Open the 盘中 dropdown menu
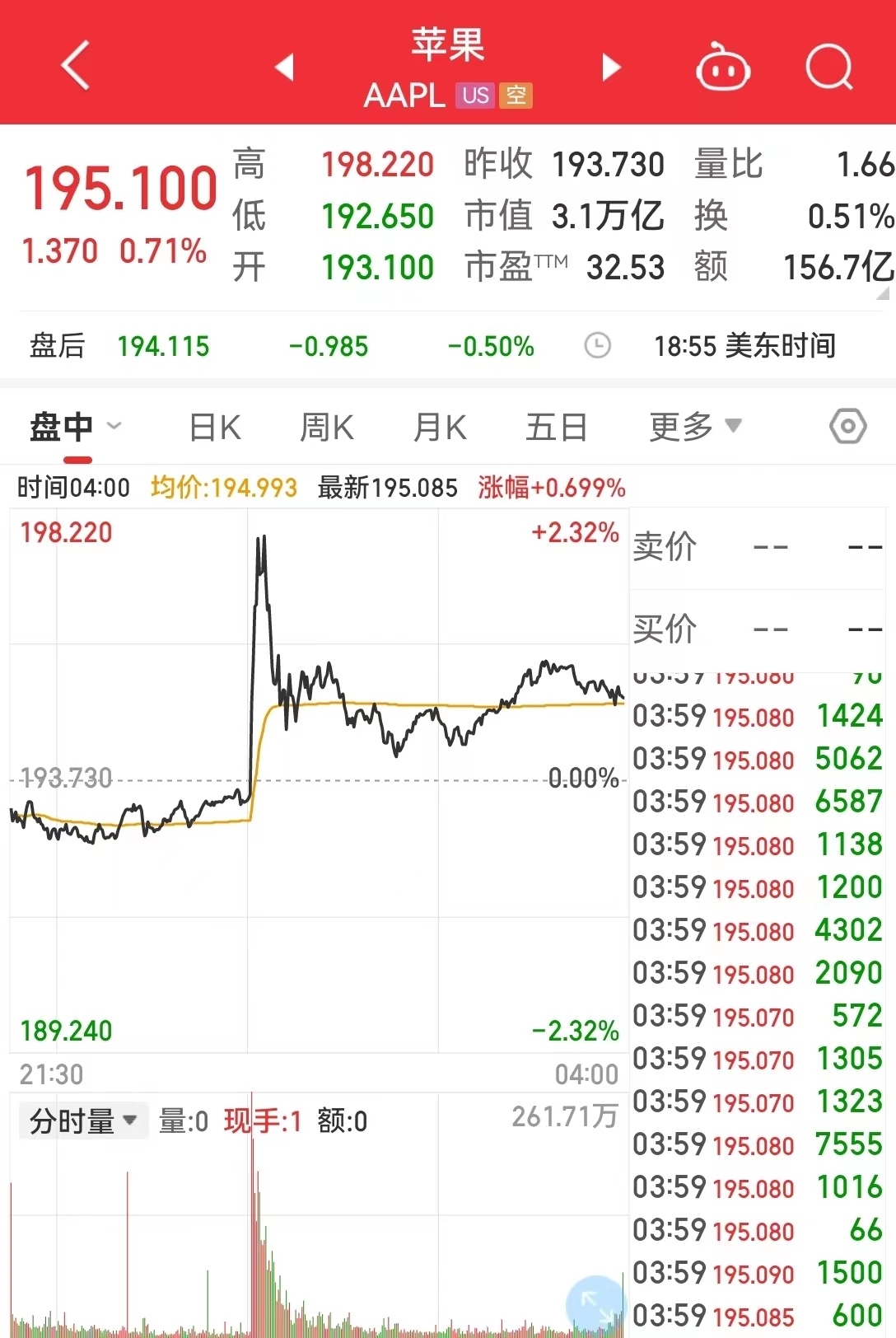 coord(74,426)
